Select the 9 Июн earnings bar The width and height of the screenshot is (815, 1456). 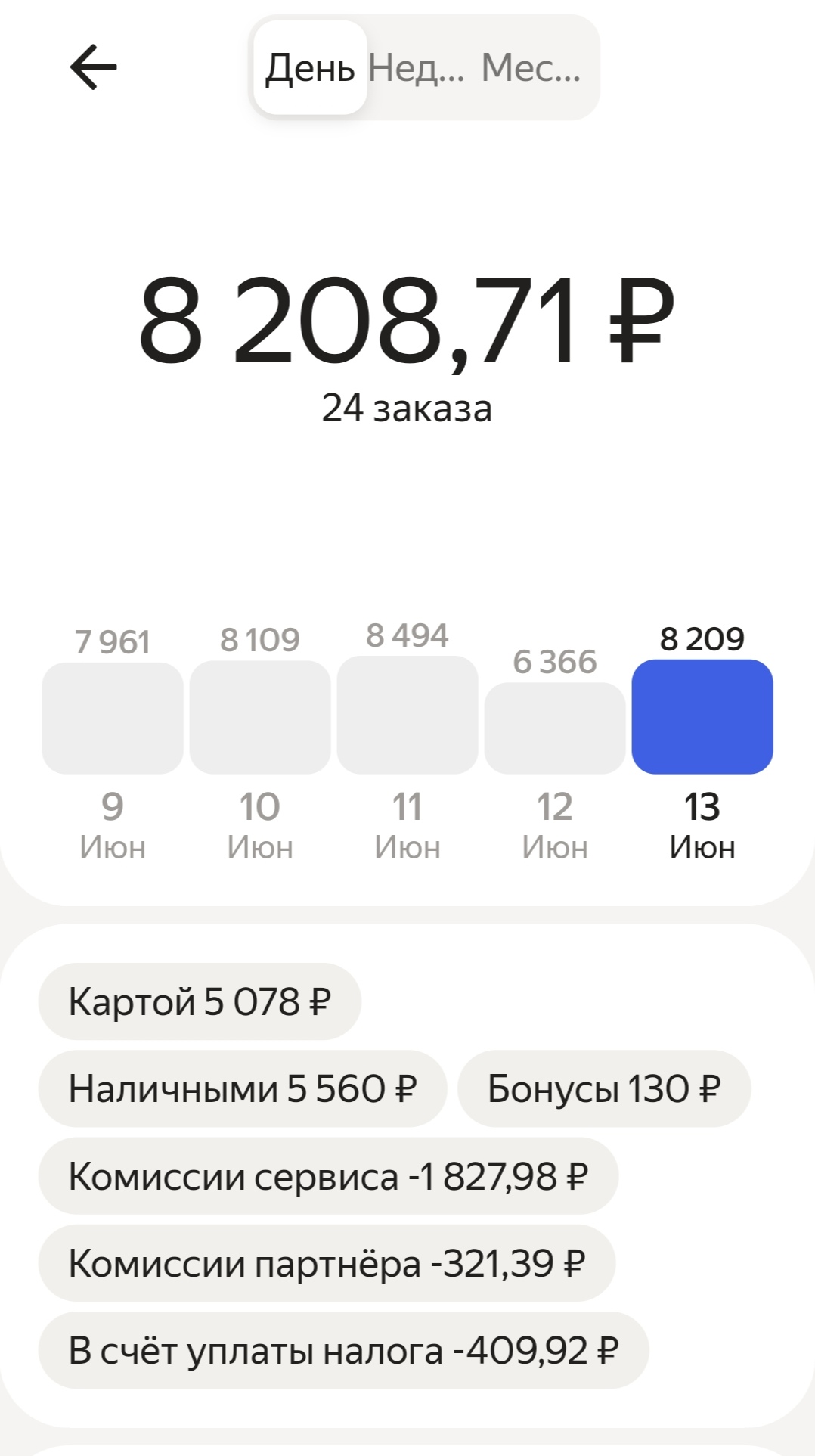[x=113, y=718]
